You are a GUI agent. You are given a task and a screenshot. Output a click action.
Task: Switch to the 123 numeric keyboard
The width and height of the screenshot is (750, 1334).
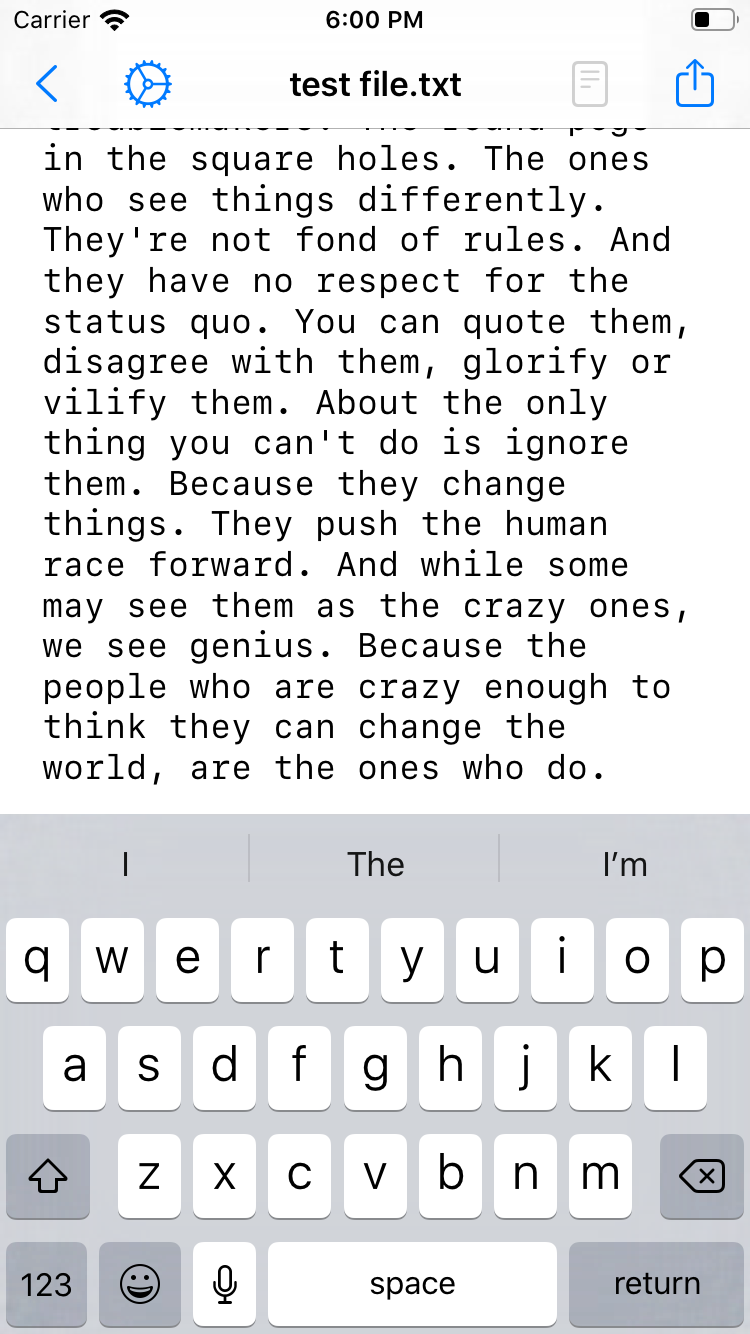pos(47,1284)
